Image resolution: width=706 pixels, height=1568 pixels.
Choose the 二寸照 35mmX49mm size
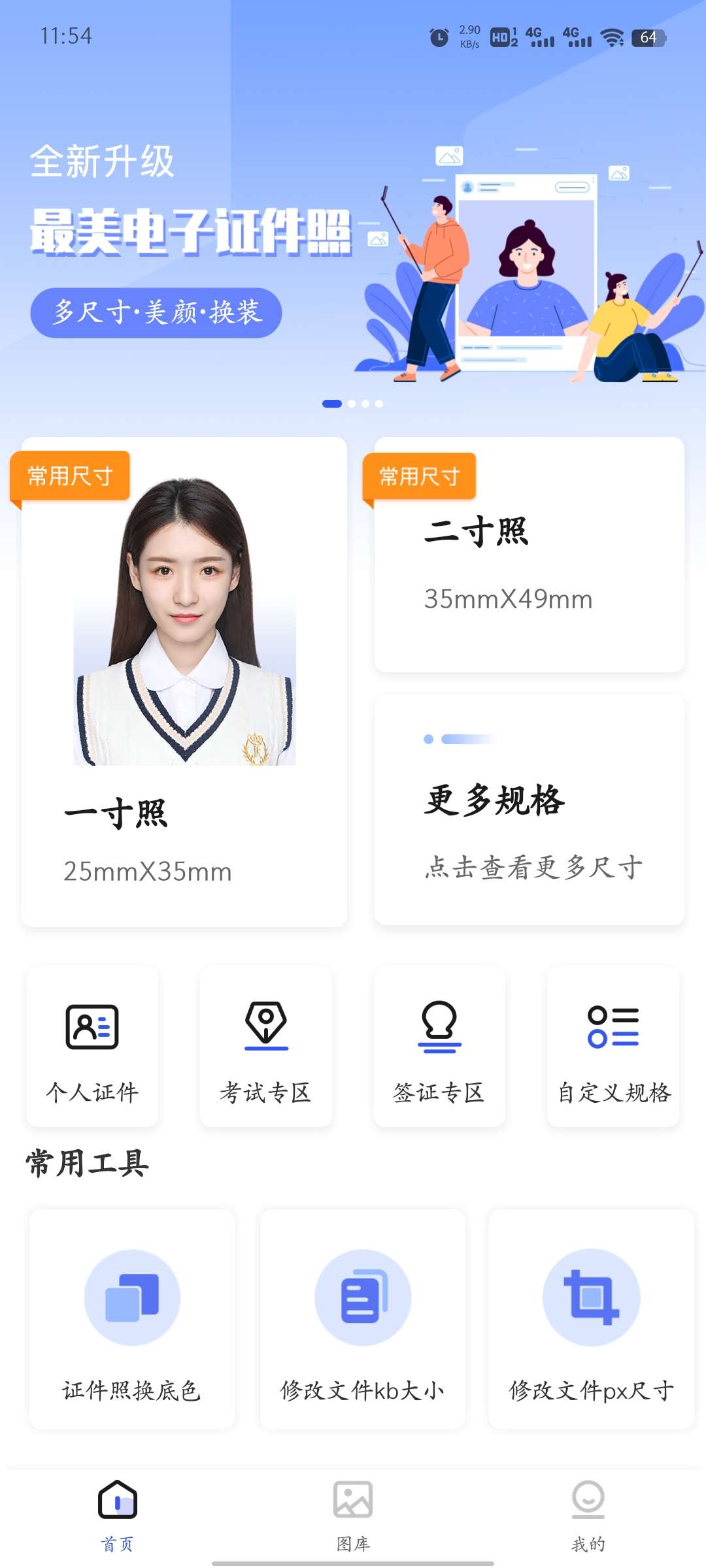[x=529, y=555]
